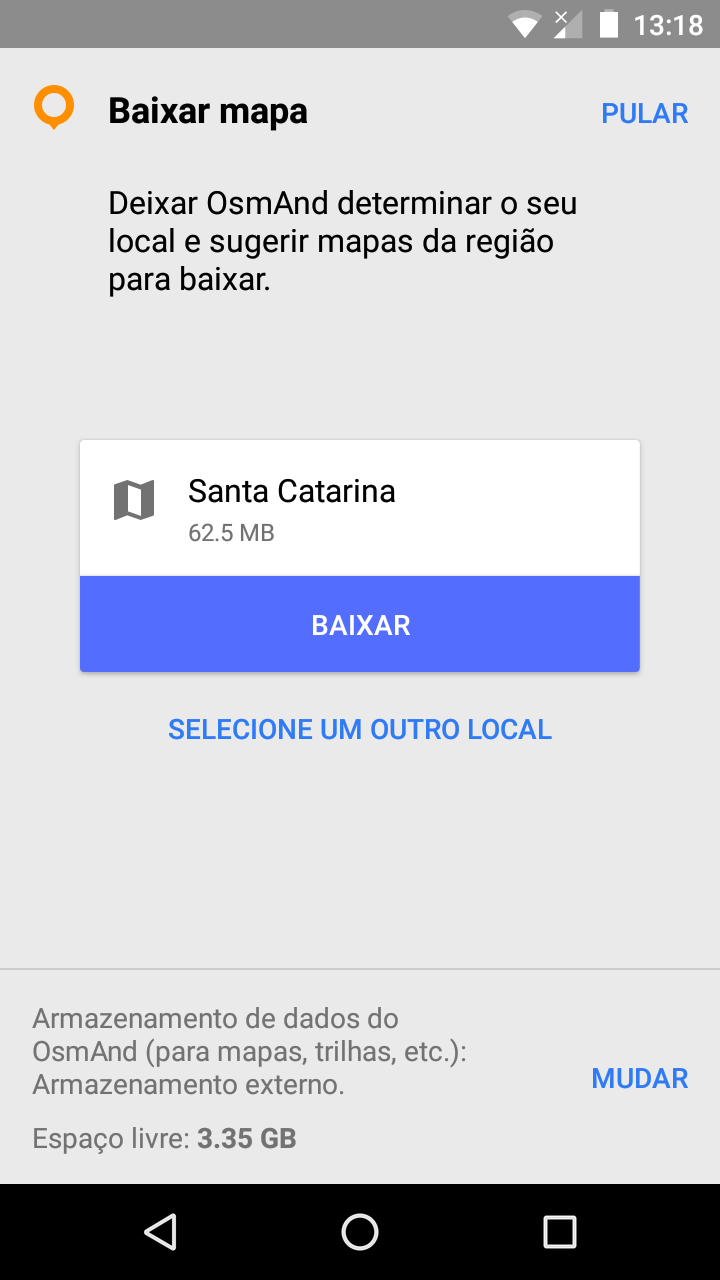Go back with the system back button

coord(160,1232)
